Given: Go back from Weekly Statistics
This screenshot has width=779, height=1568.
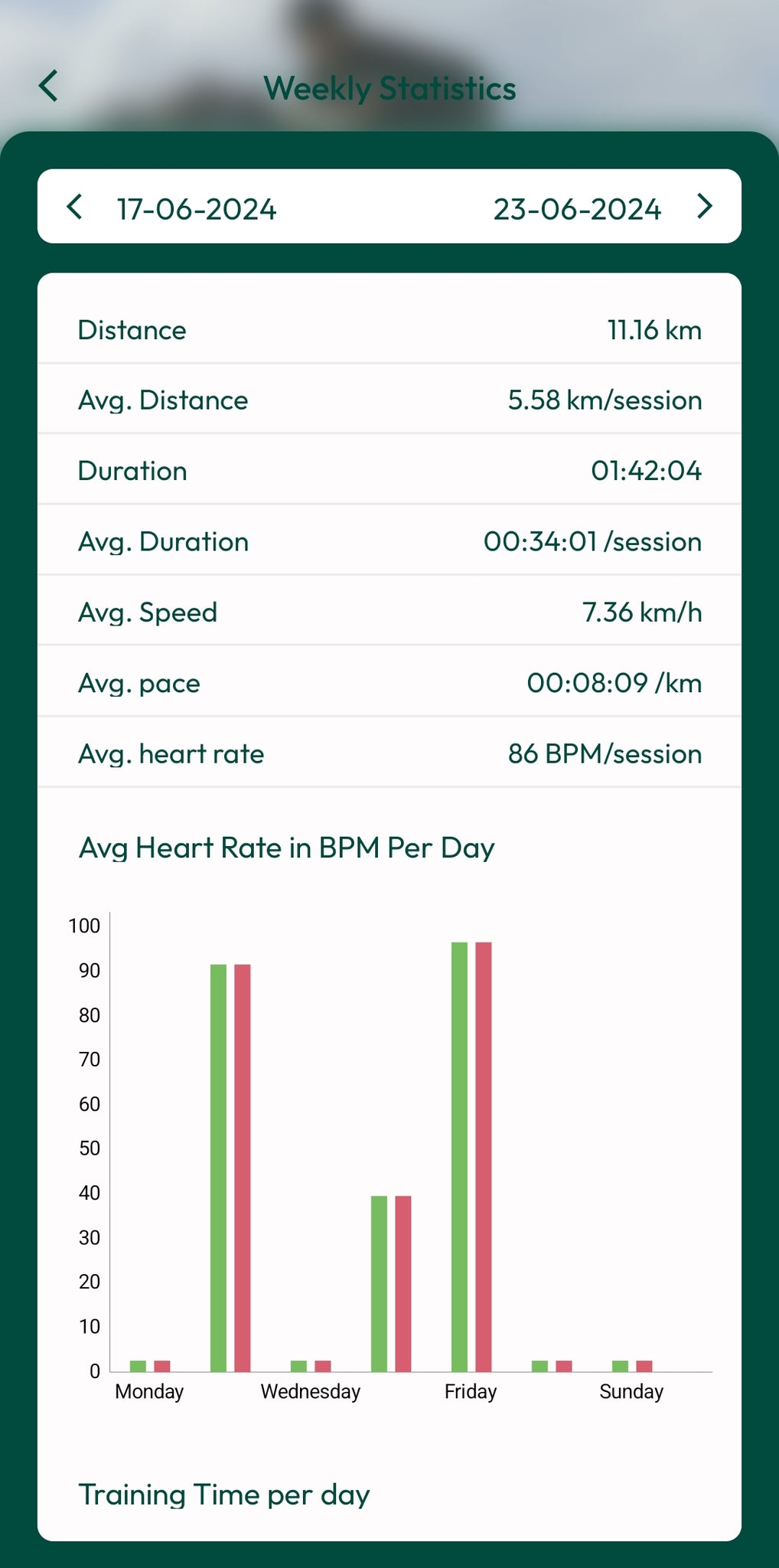Looking at the screenshot, I should tap(48, 86).
